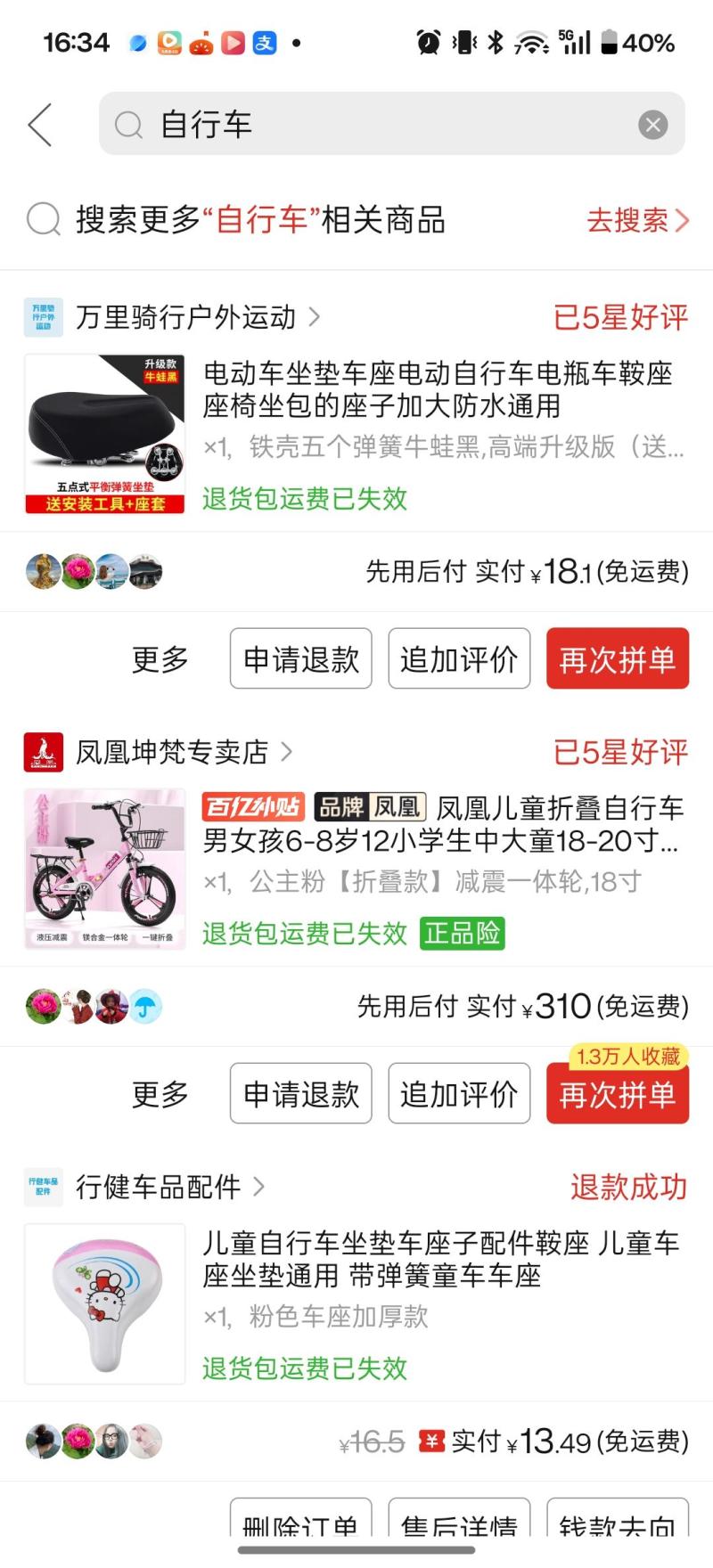Open the 凤凰儿童折叠自行车 order item
This screenshot has height=1568, width=713.
441,824
